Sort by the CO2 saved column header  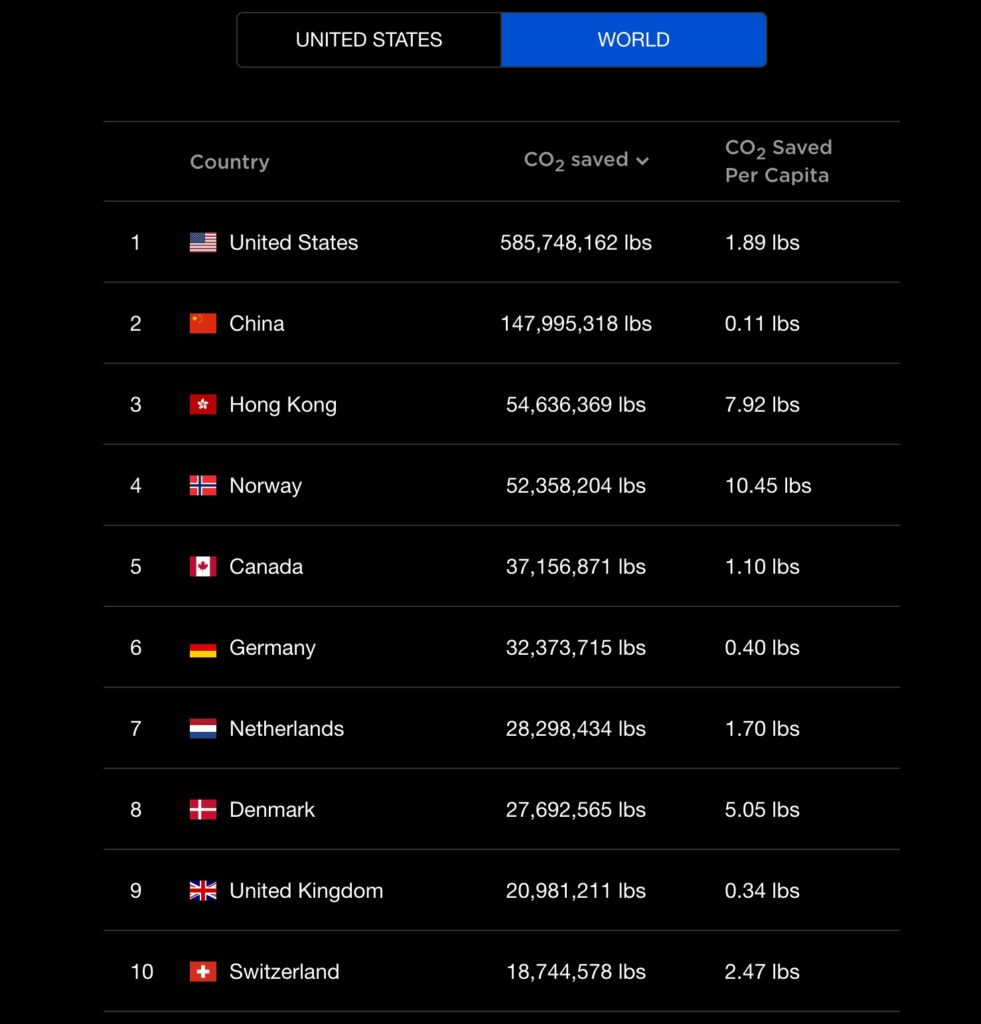pos(586,161)
